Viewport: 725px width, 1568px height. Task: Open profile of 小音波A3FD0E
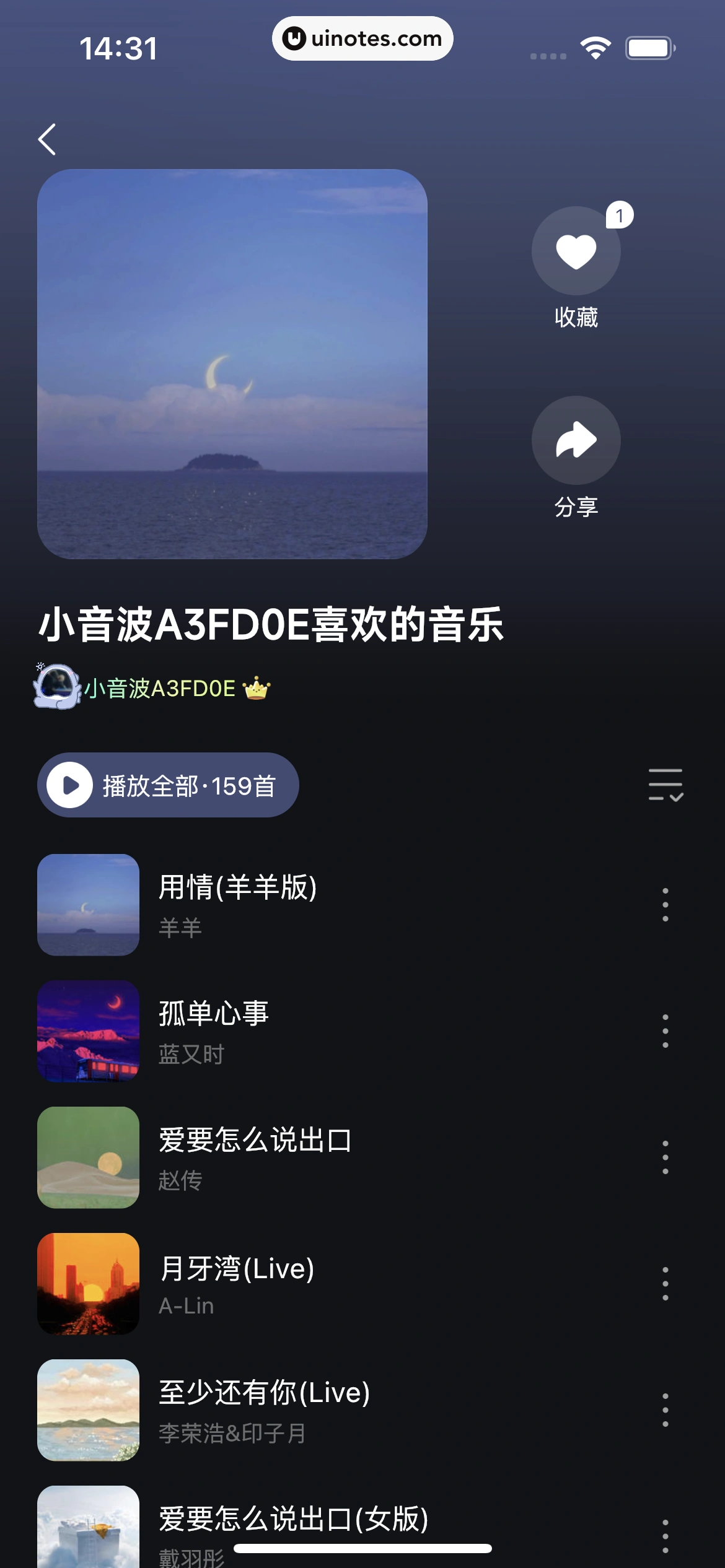(160, 686)
